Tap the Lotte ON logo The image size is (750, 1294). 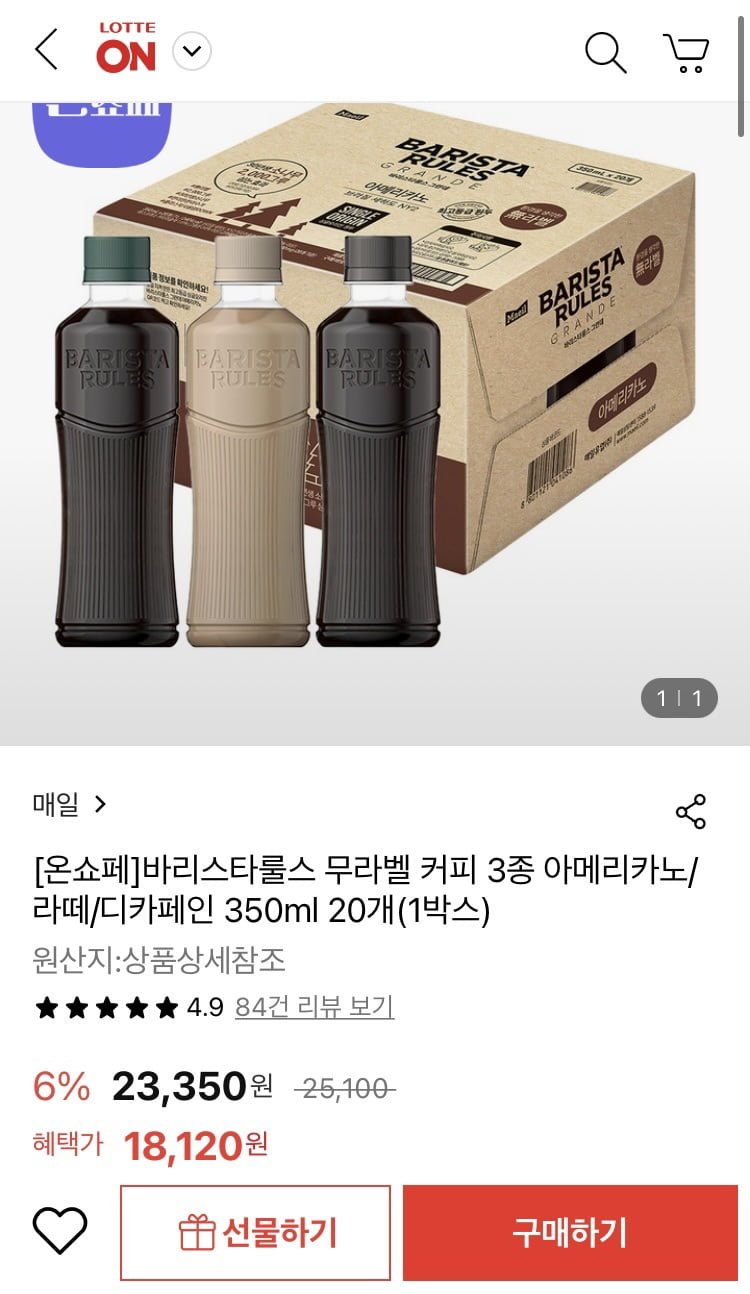pos(126,49)
